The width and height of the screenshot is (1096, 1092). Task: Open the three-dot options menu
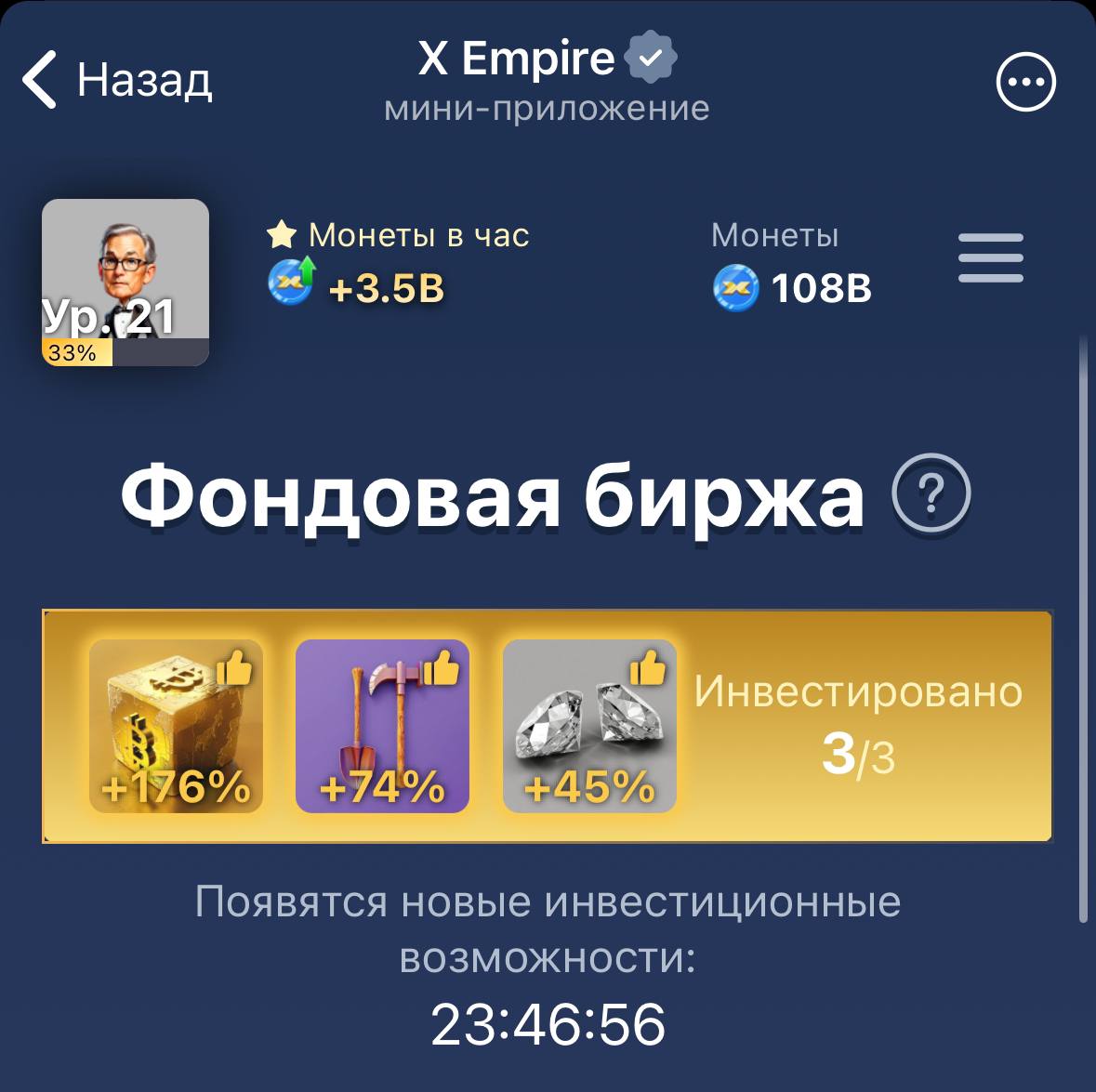click(1025, 83)
